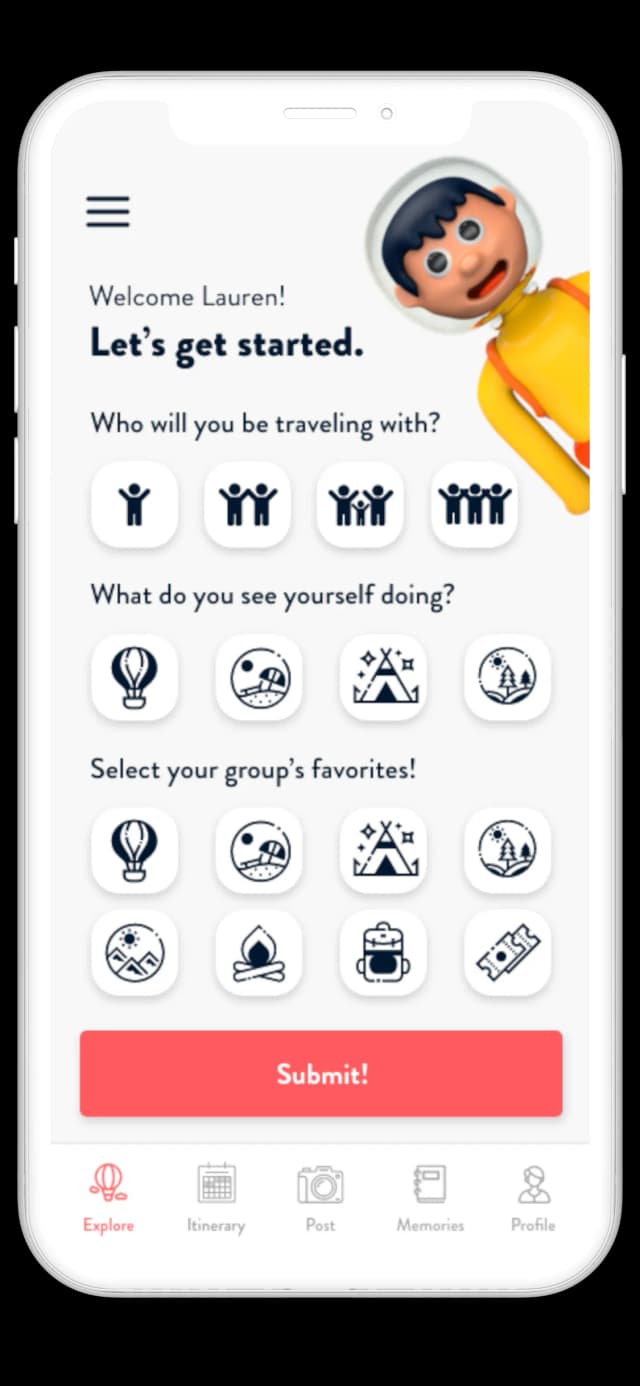Image resolution: width=640 pixels, height=1386 pixels.
Task: Select beach under What do you see yourself doing
Action: [x=259, y=677]
